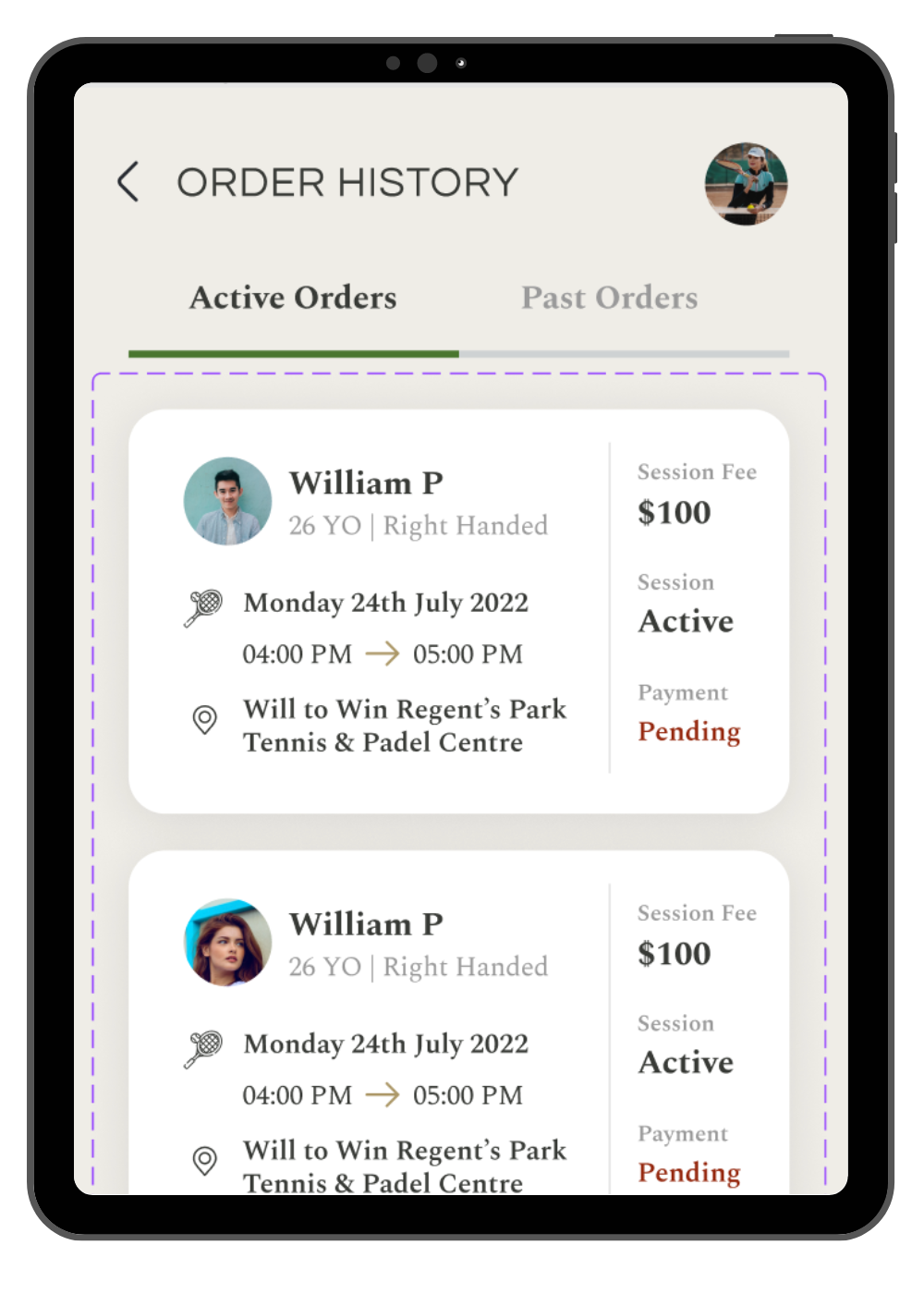Open the order card with the man's avatar

(x=458, y=611)
